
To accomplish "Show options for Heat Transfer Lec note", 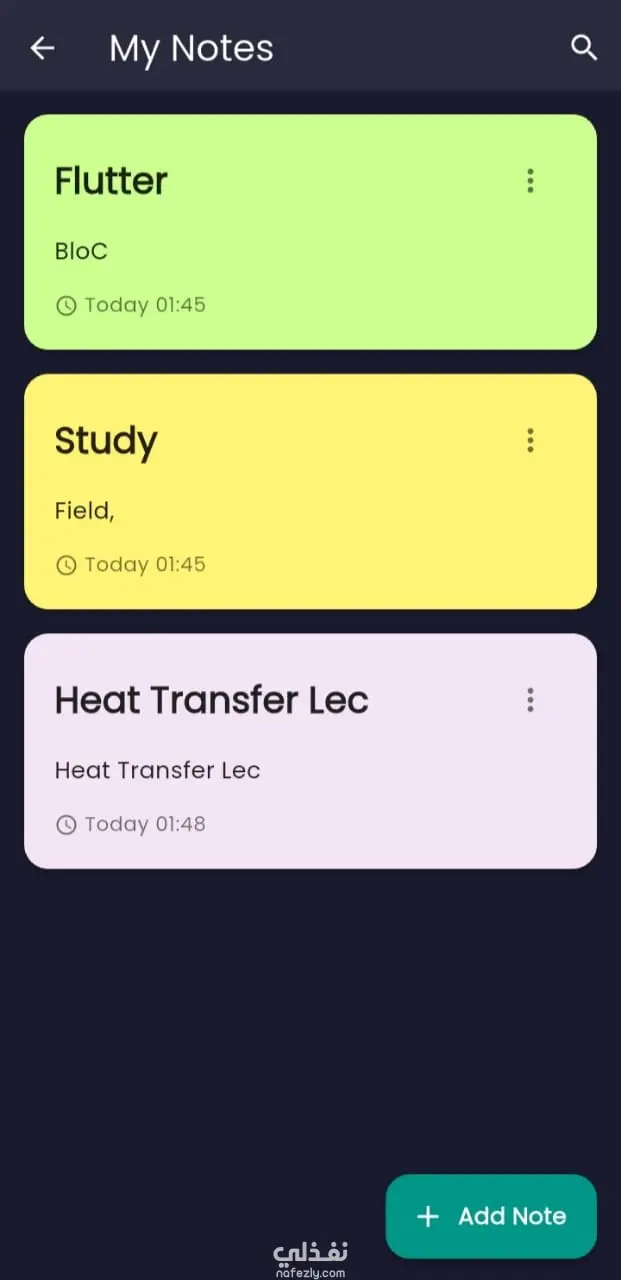I will click(530, 700).
